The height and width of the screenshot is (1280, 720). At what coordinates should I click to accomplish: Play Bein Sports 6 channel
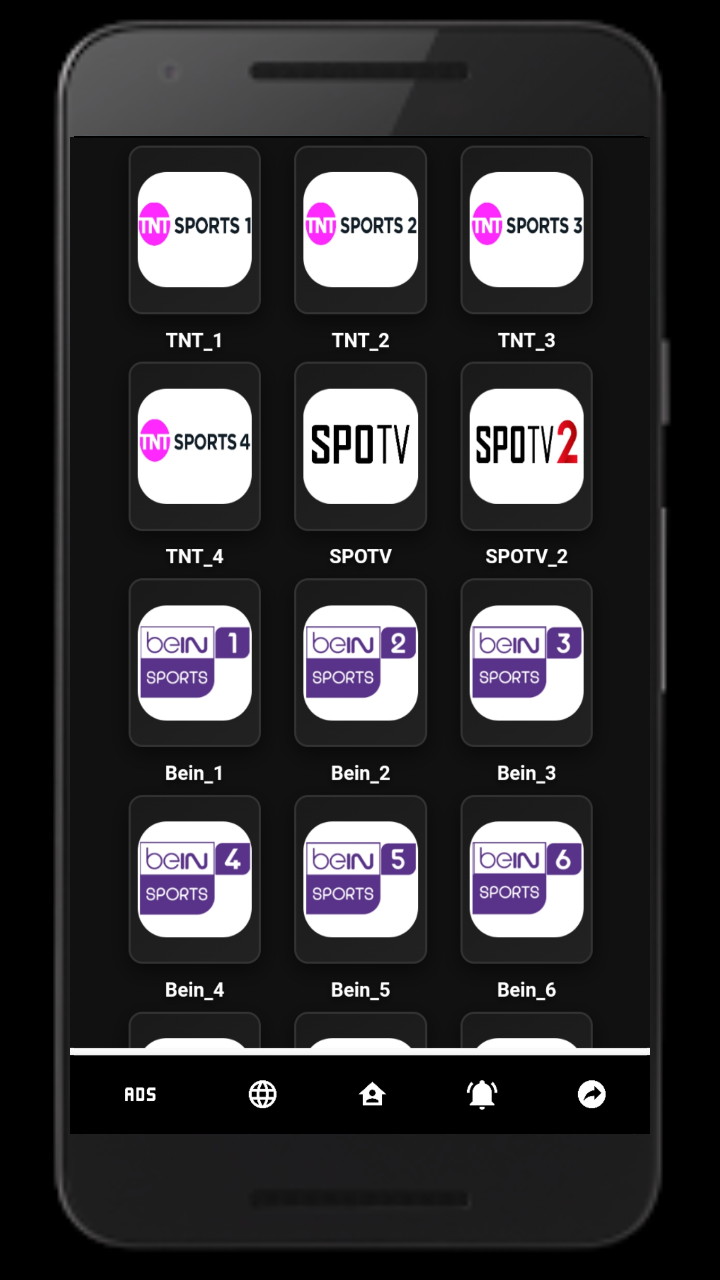(x=526, y=878)
